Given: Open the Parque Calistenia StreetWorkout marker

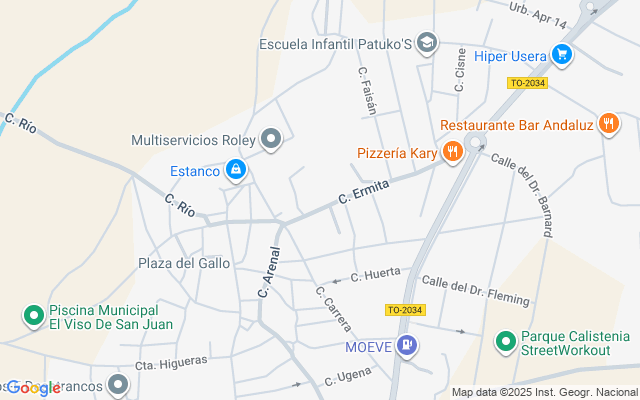Looking at the screenshot, I should point(506,342).
